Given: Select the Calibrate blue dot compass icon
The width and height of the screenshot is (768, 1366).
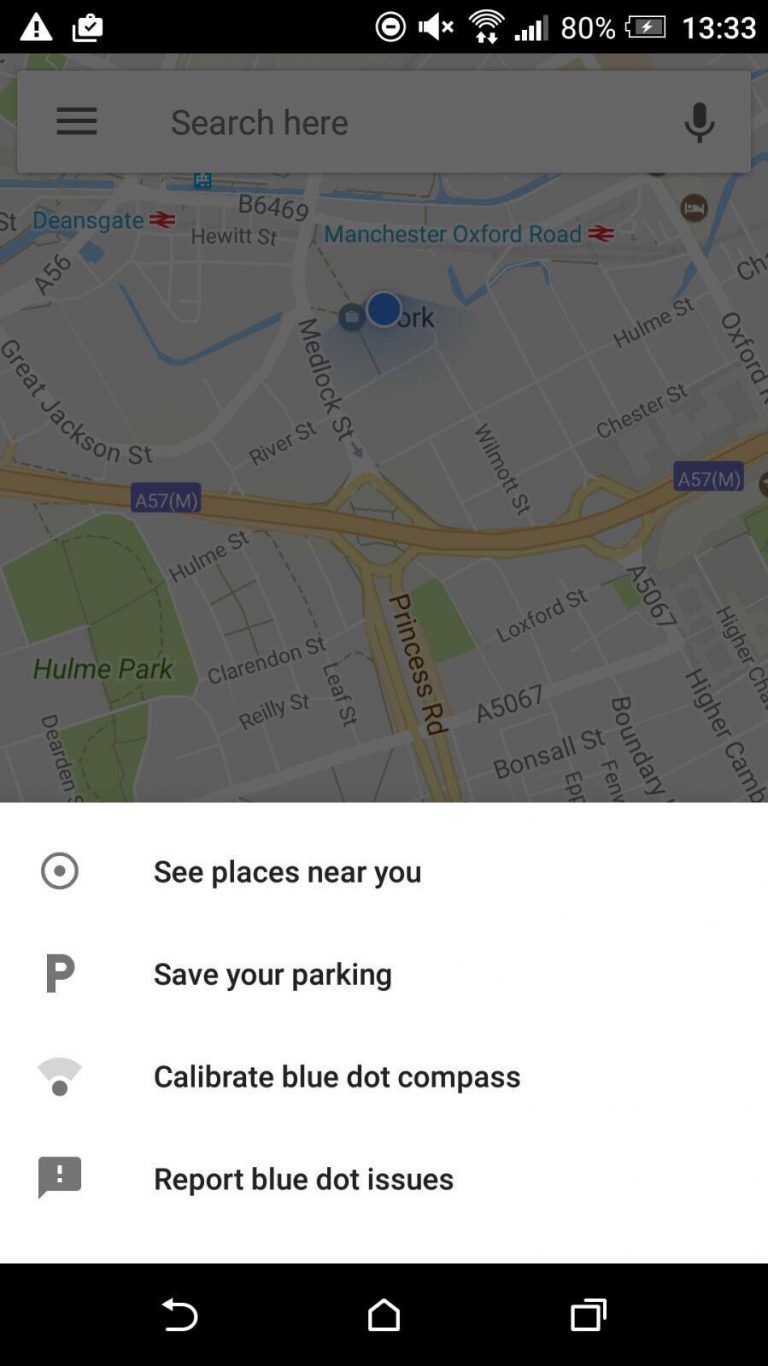Looking at the screenshot, I should [58, 1076].
